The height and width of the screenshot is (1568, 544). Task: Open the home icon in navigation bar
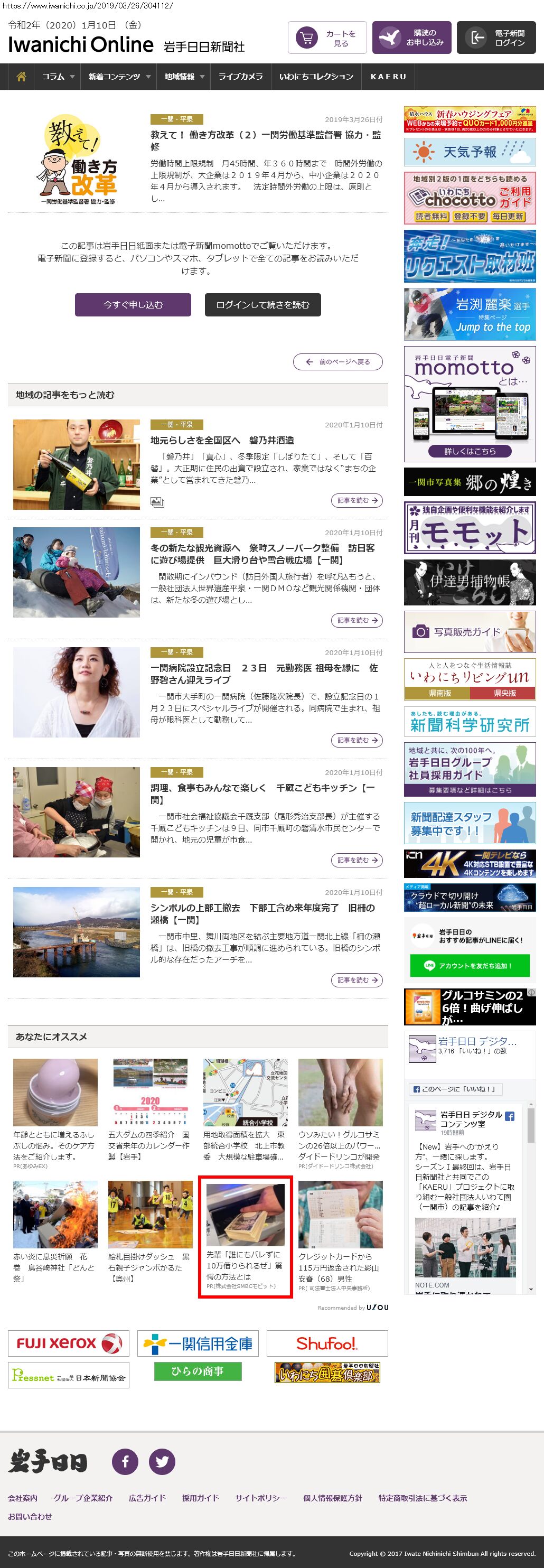coord(21,77)
